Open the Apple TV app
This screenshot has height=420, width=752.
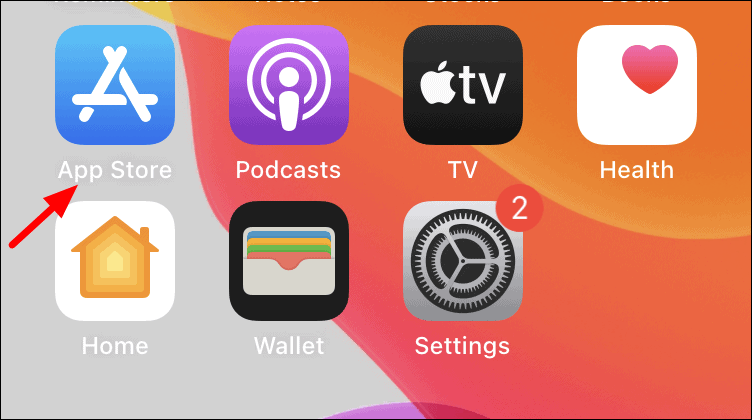462,85
